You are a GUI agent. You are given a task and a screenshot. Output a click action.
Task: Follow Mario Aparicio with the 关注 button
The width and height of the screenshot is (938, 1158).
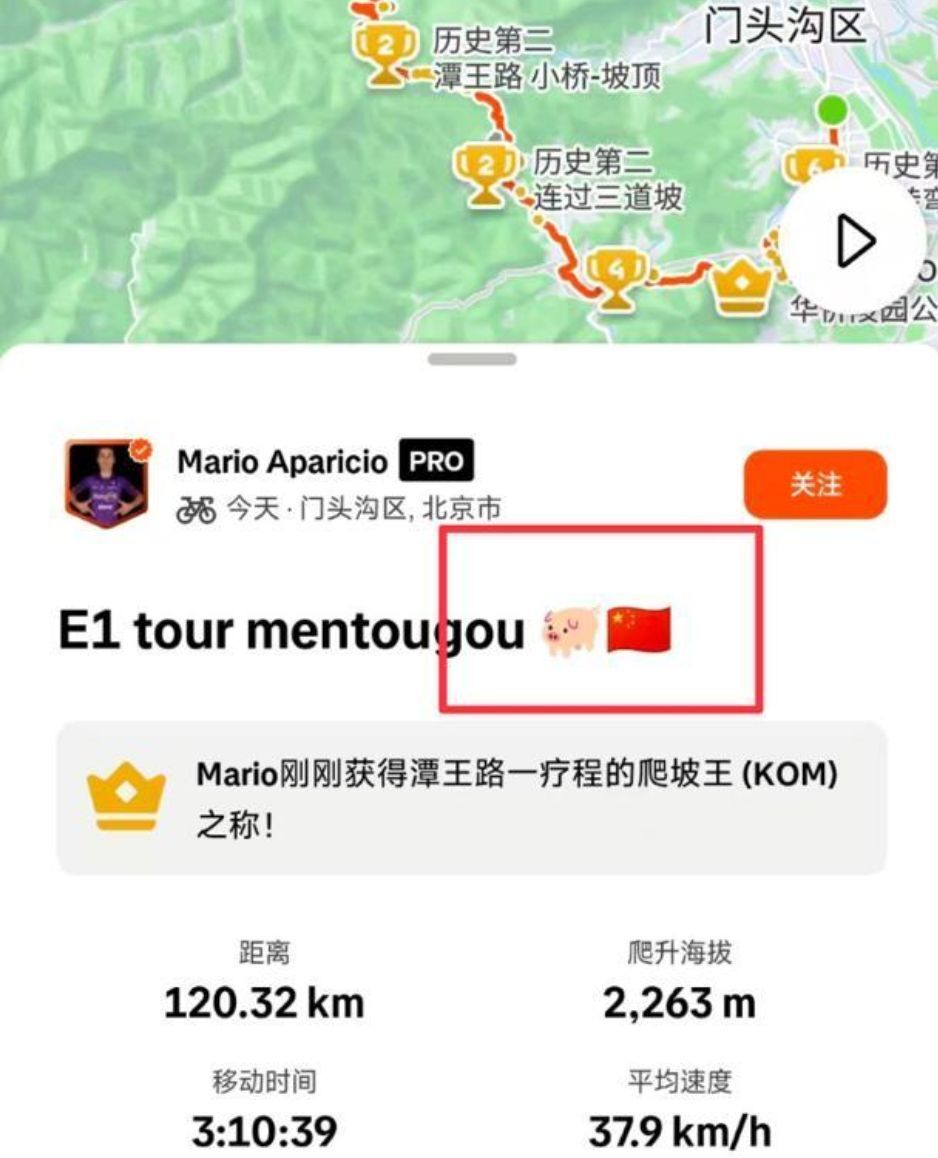coord(815,485)
